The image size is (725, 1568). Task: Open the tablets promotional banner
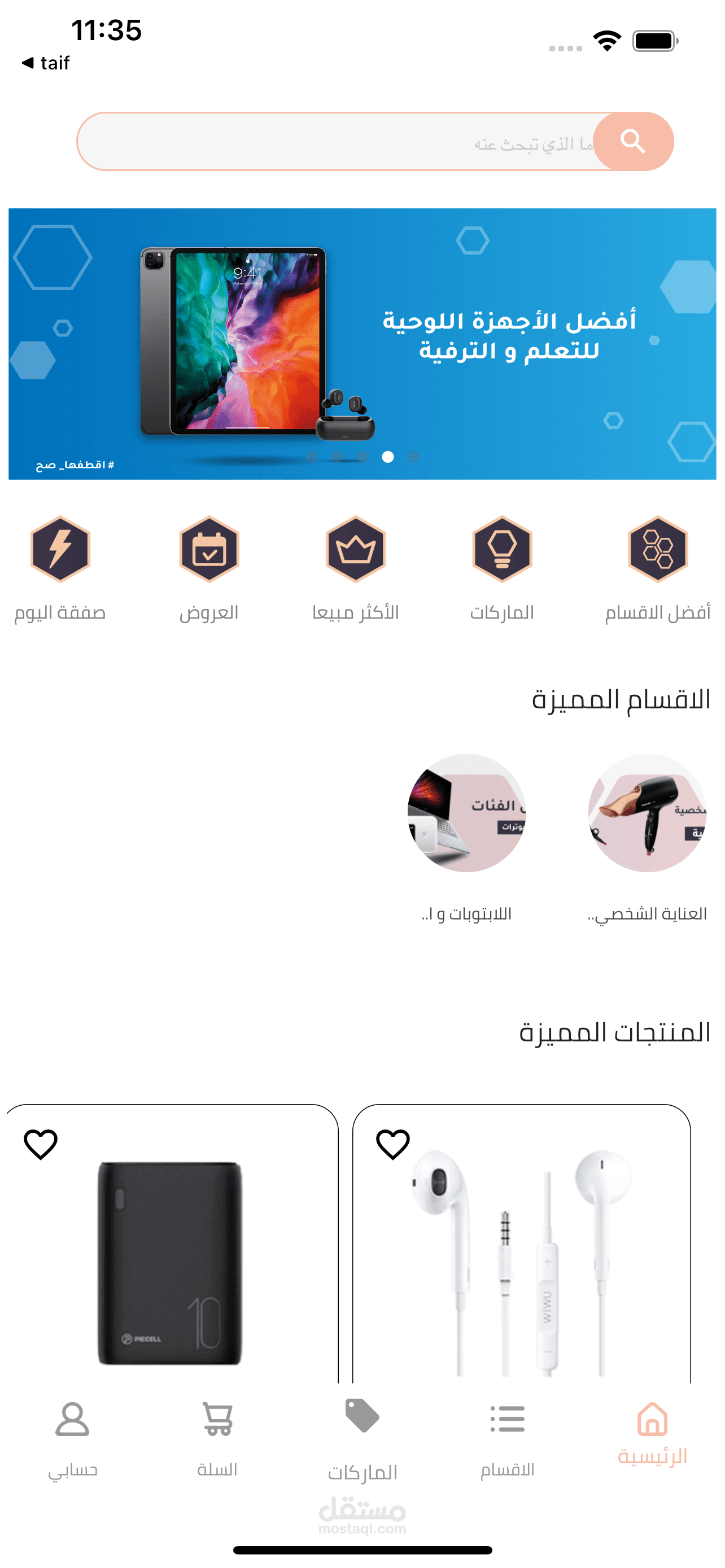[x=362, y=344]
